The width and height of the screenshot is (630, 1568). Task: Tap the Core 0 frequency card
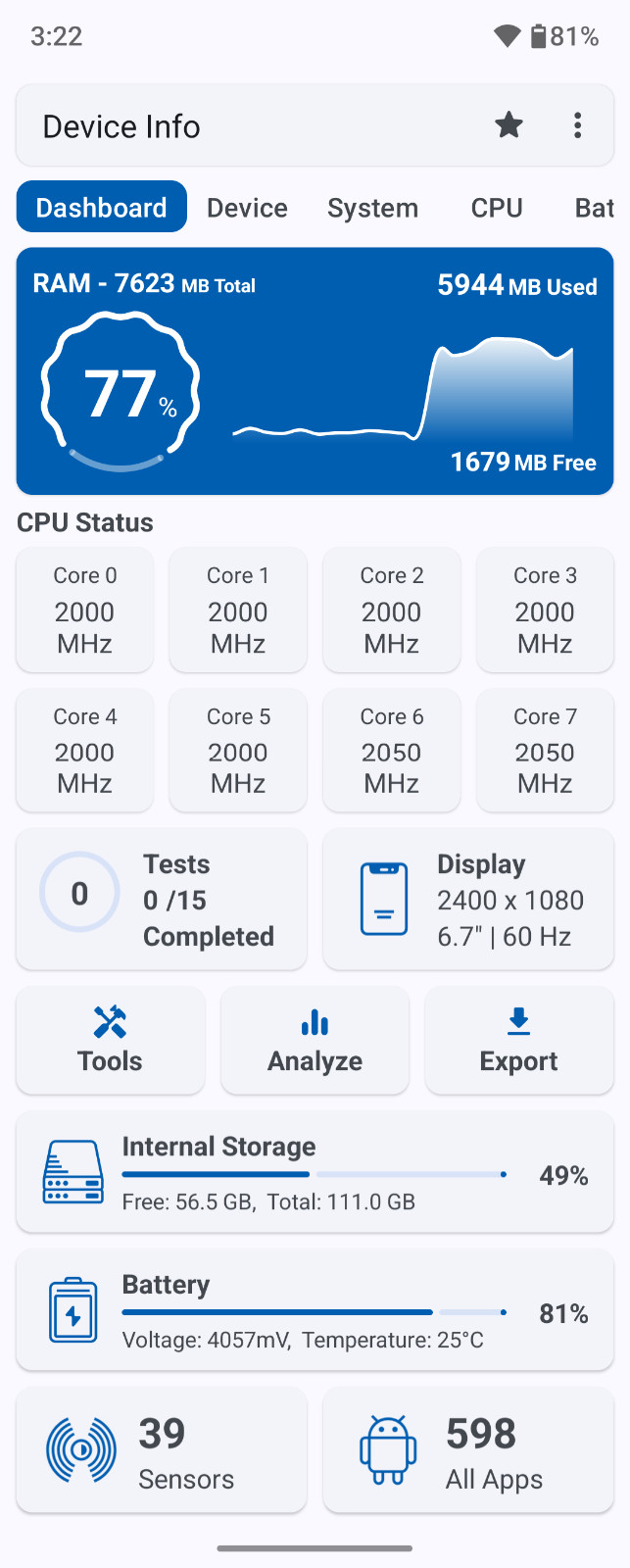(85, 610)
